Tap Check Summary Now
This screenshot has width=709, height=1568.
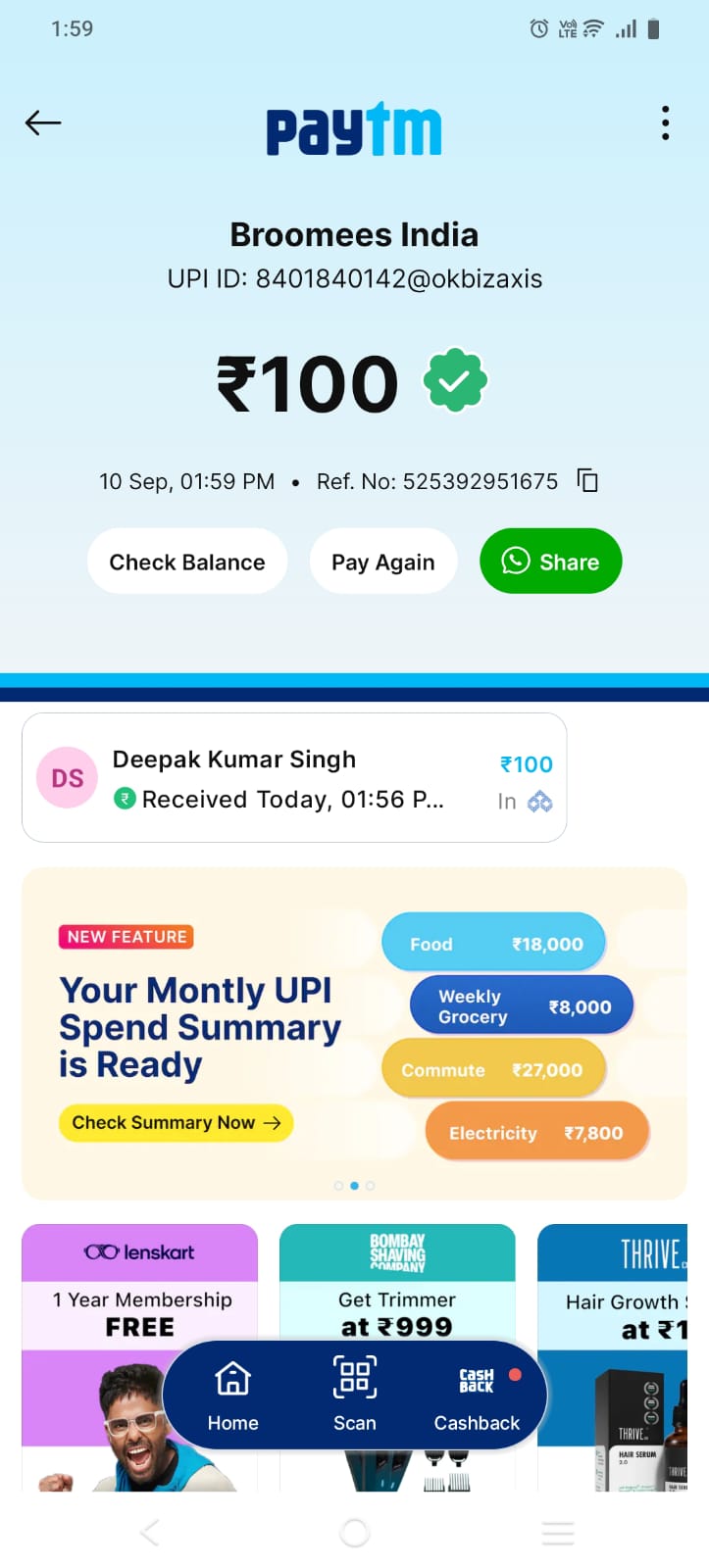click(x=177, y=1123)
